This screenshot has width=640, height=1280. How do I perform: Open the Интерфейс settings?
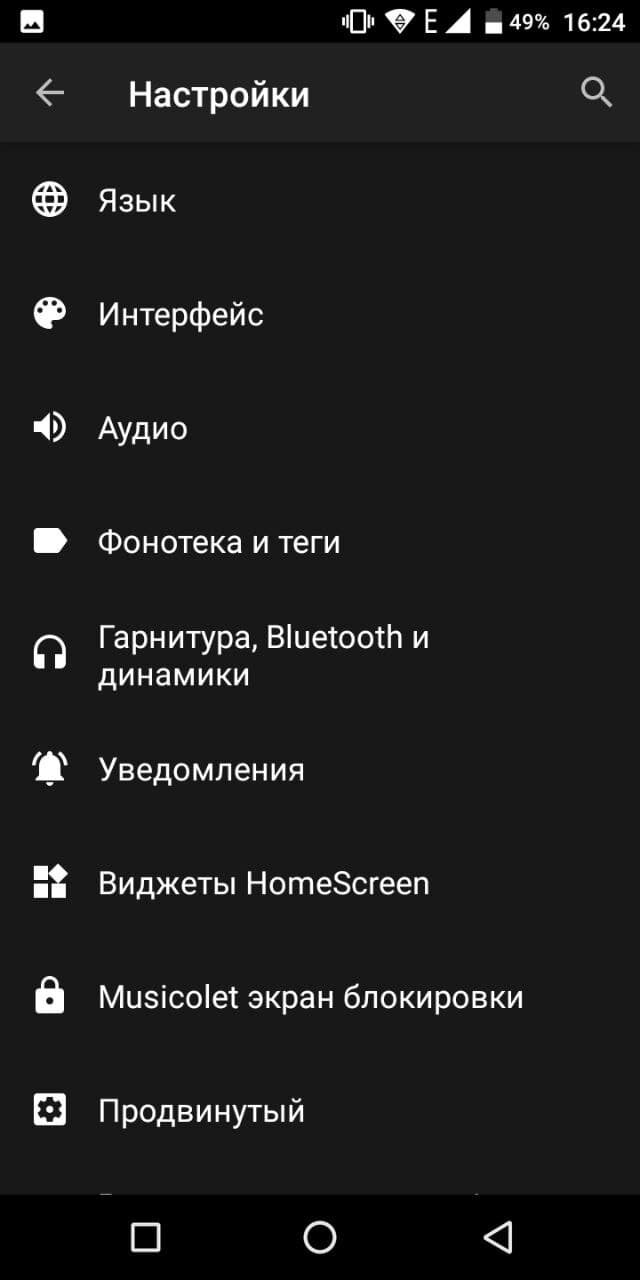[x=320, y=314]
